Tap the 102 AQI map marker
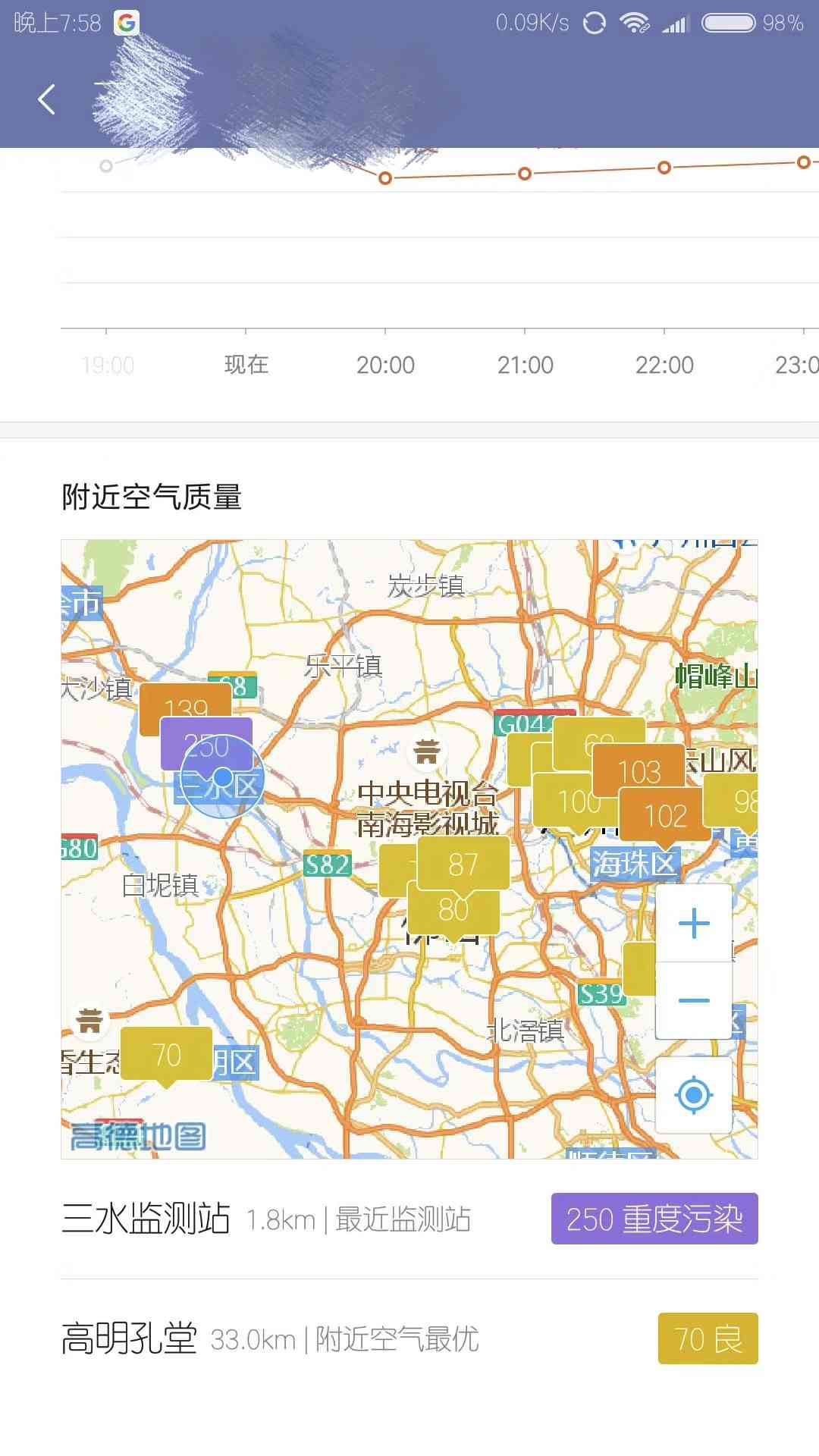 [664, 816]
